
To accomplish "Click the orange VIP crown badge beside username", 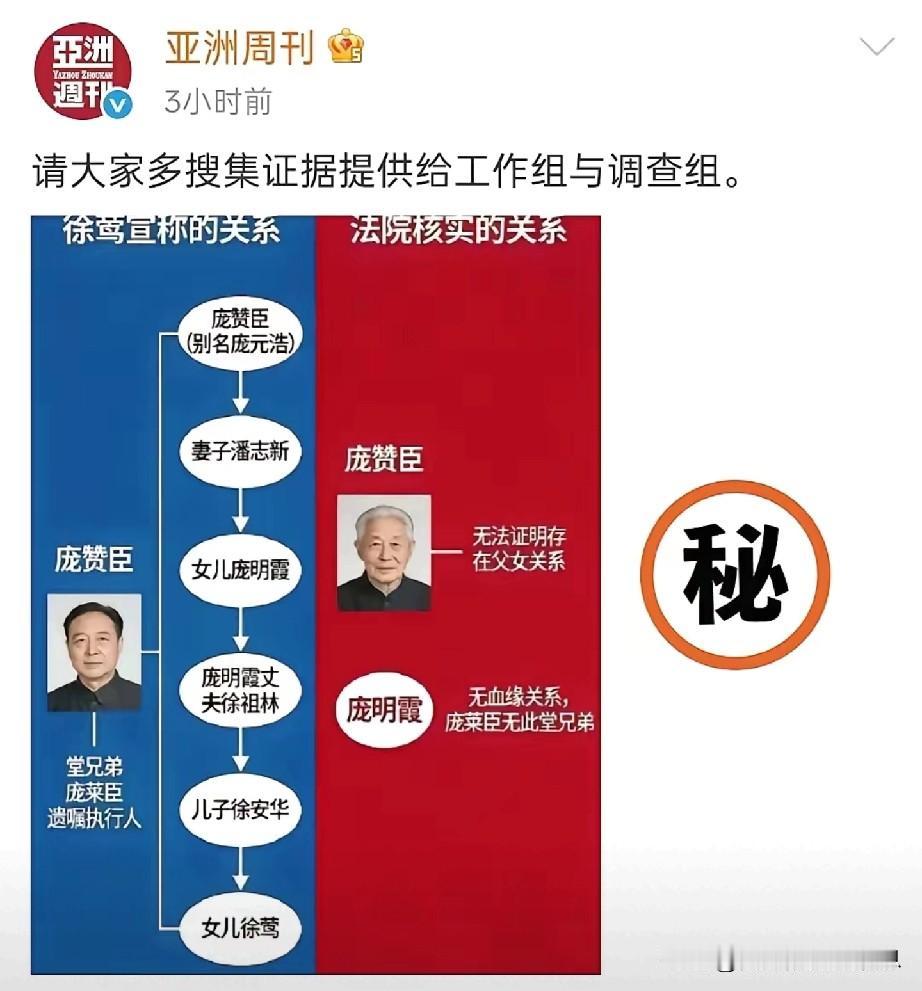I will [345, 45].
